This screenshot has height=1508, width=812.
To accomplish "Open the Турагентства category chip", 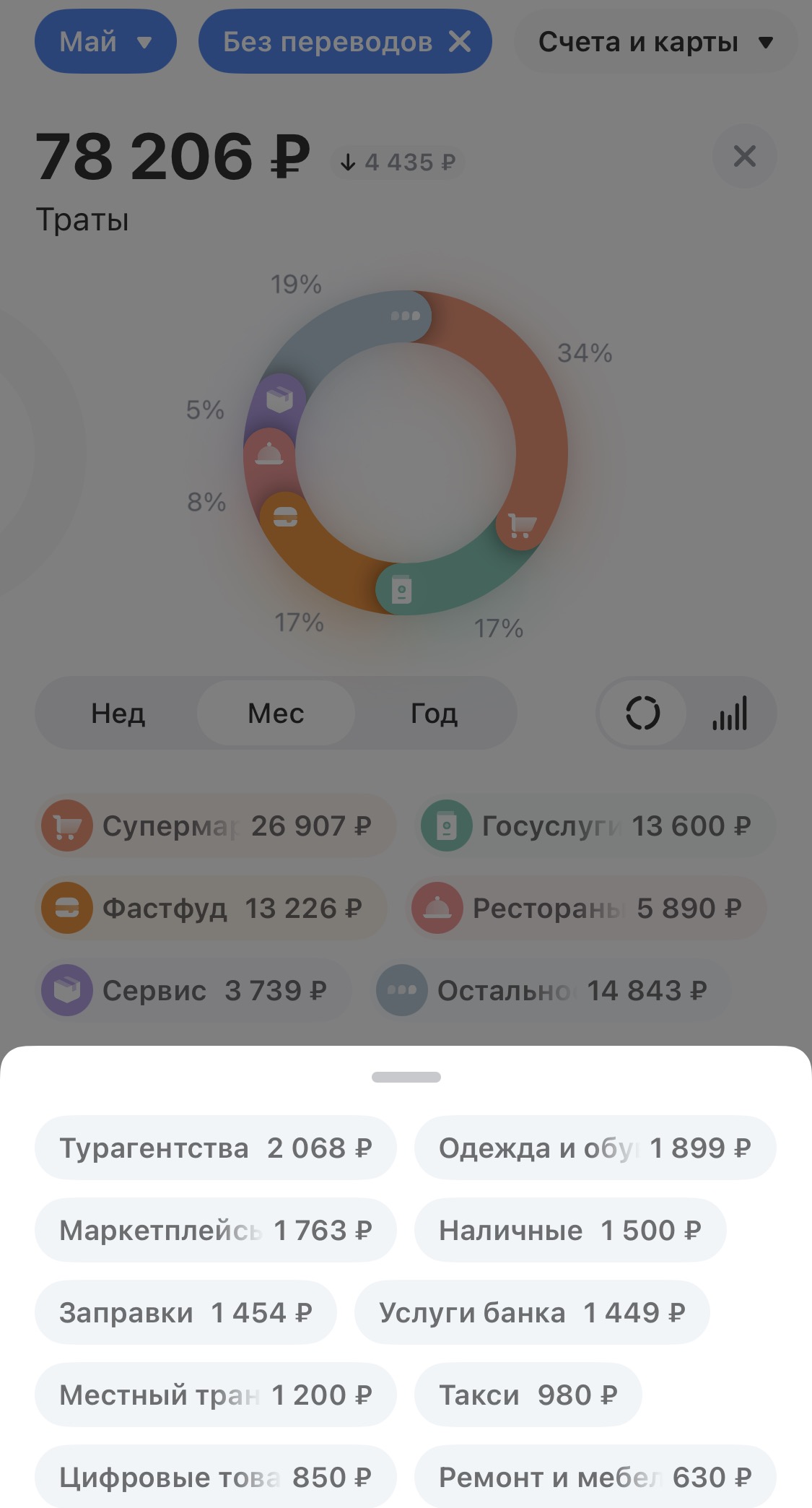I will coord(215,1148).
